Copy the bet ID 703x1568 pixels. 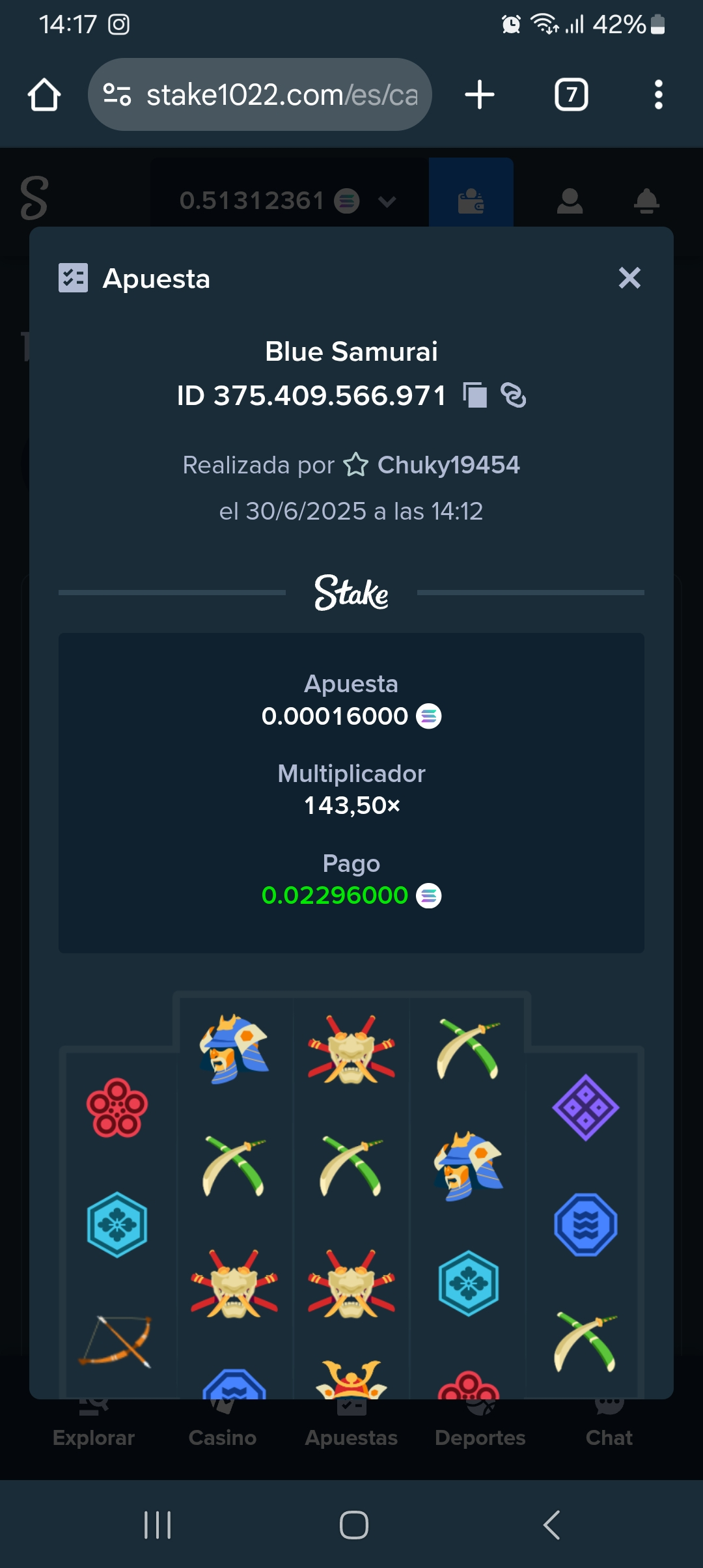[x=475, y=395]
